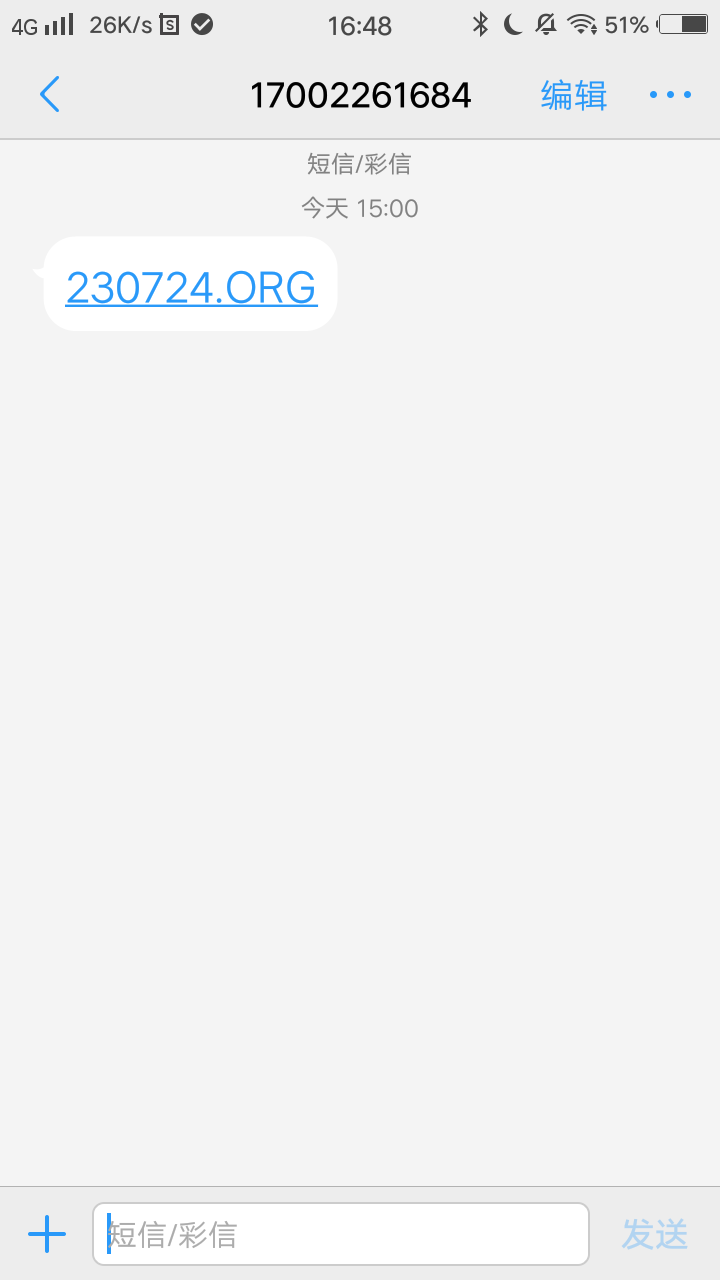Go back to the message list

(50, 95)
